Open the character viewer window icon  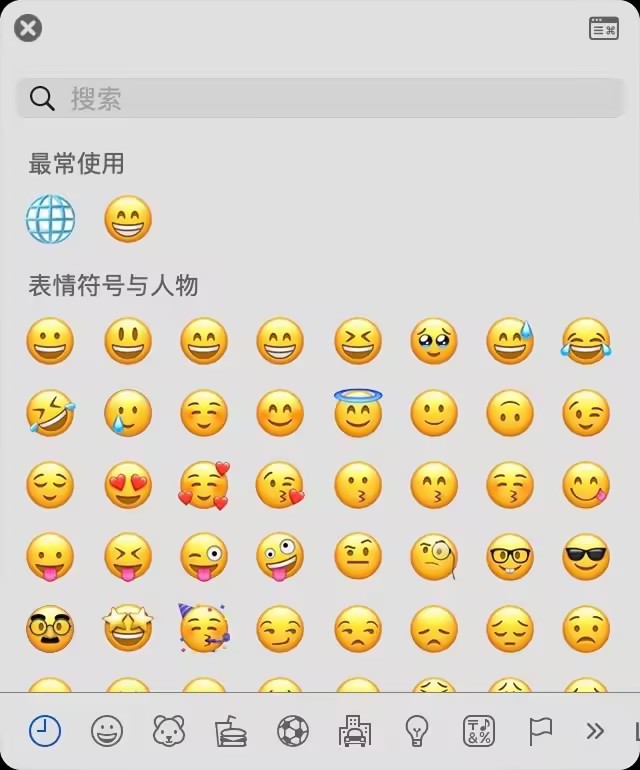click(x=604, y=28)
